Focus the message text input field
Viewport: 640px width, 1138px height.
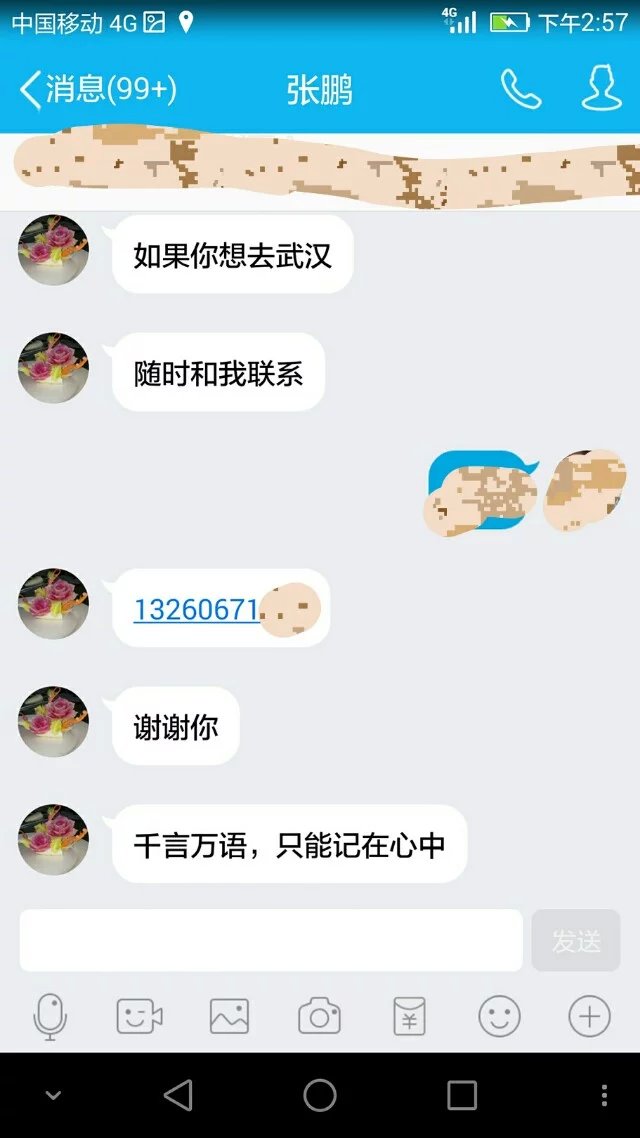[x=270, y=940]
